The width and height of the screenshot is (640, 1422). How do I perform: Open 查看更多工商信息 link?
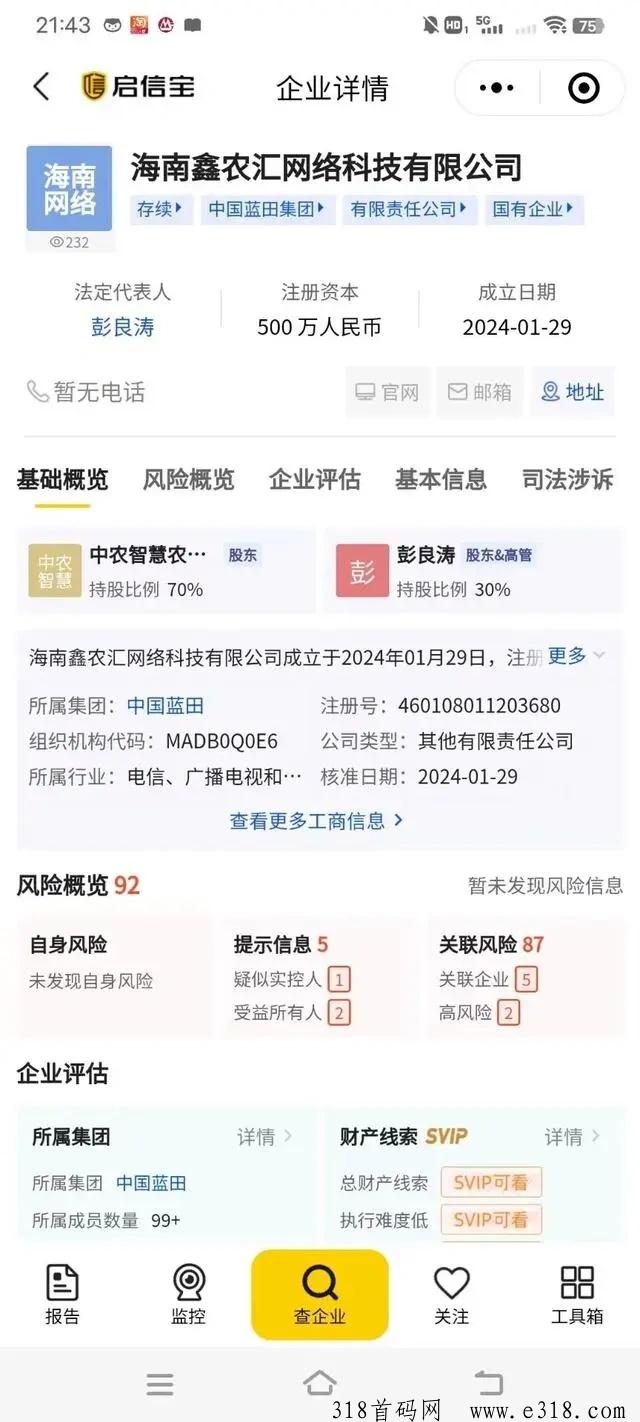(x=316, y=820)
